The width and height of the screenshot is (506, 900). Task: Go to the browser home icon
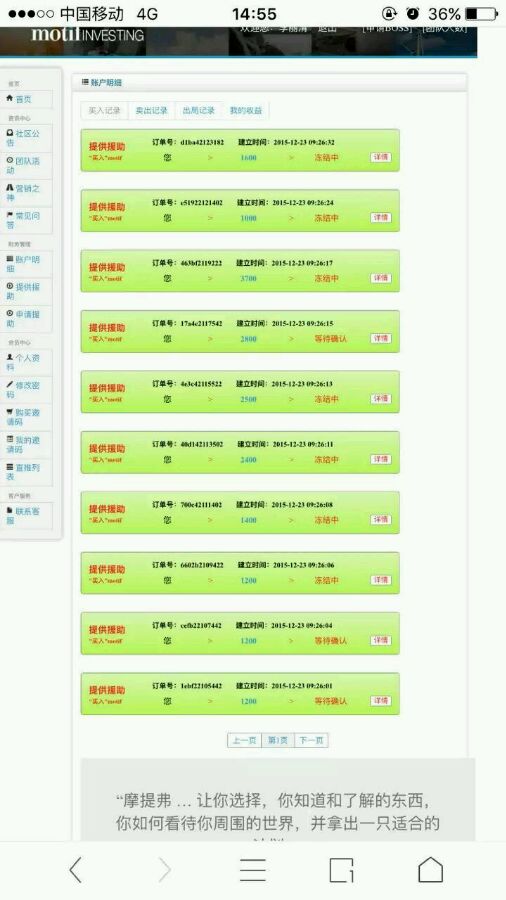pos(430,870)
